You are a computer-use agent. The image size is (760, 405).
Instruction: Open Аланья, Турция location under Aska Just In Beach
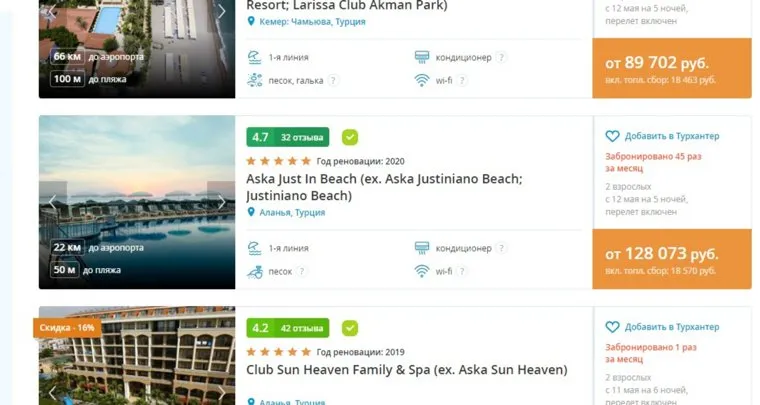coord(291,212)
